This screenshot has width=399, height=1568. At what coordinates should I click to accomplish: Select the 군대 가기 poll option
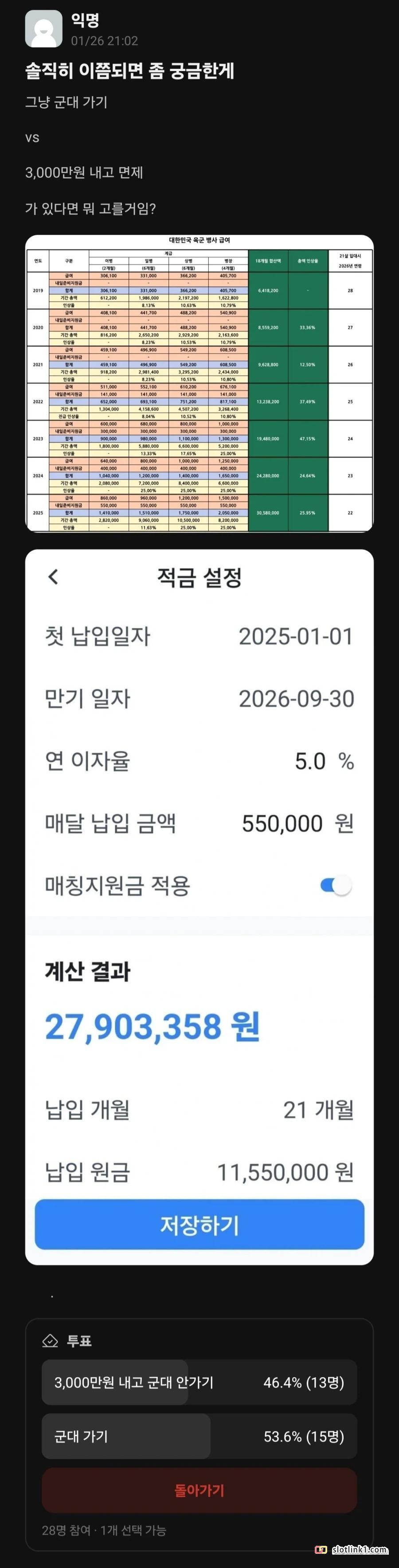tap(199, 1437)
